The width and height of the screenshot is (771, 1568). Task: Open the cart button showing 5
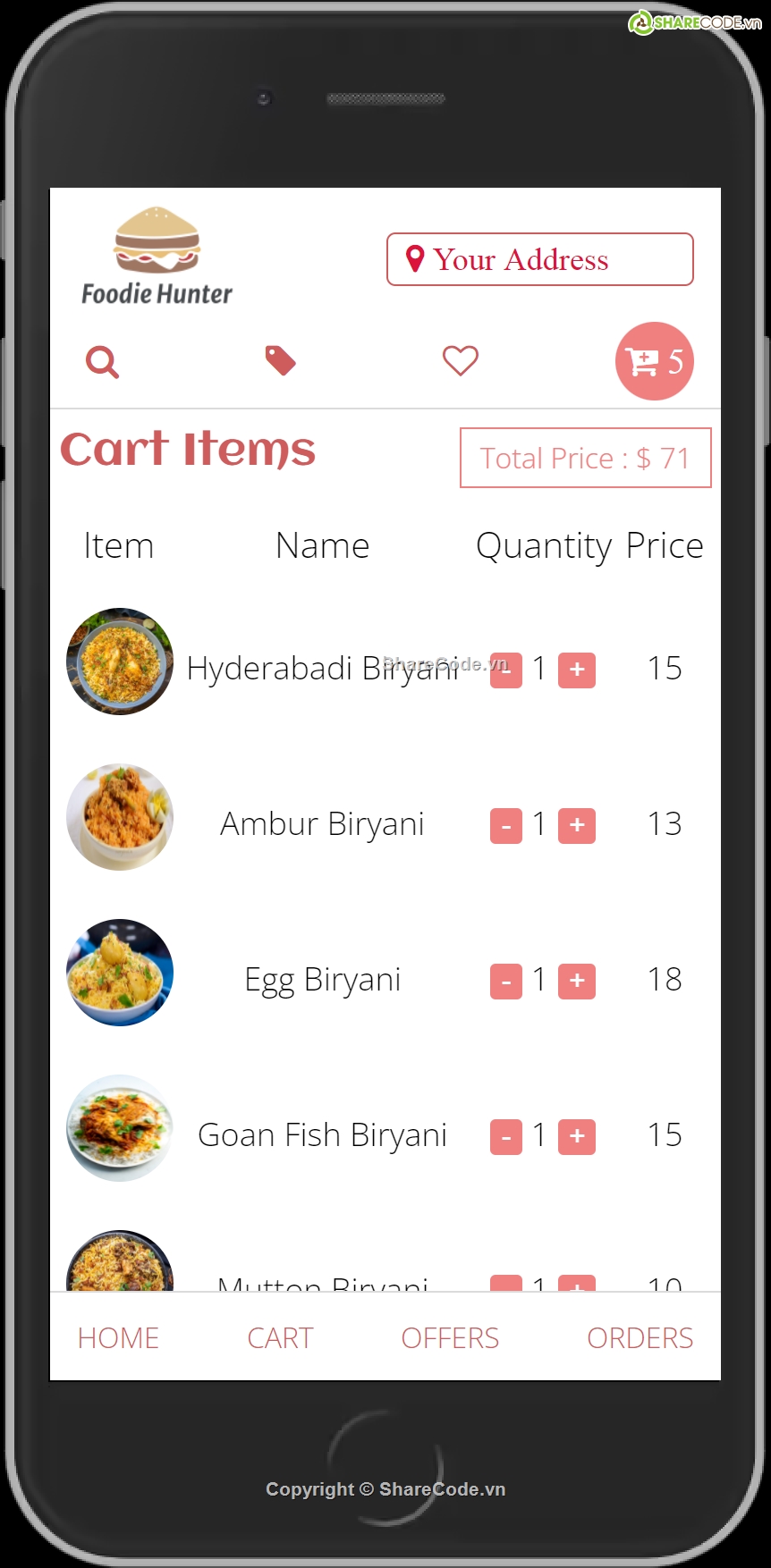tap(654, 361)
